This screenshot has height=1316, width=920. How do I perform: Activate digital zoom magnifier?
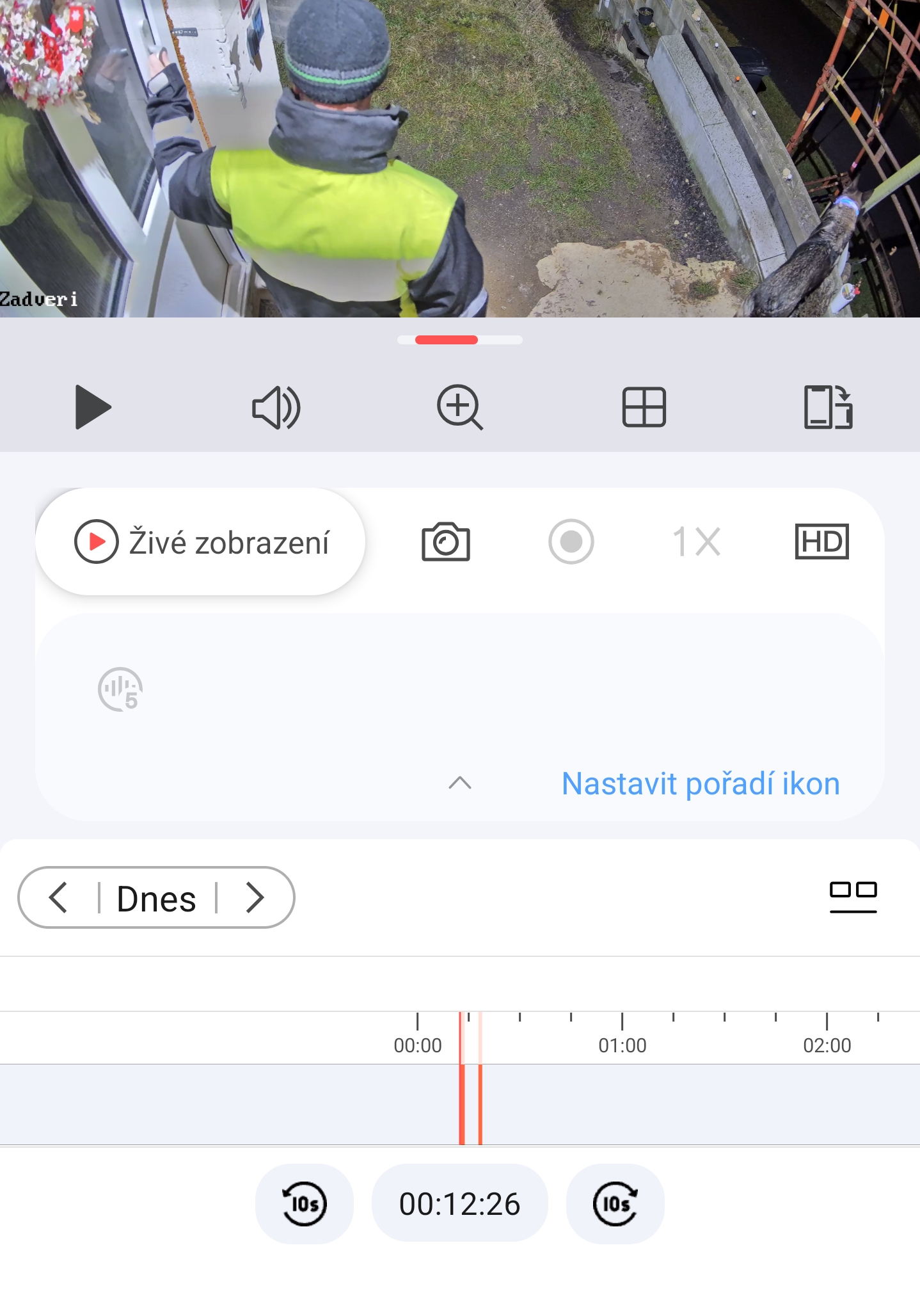pyautogui.click(x=459, y=407)
